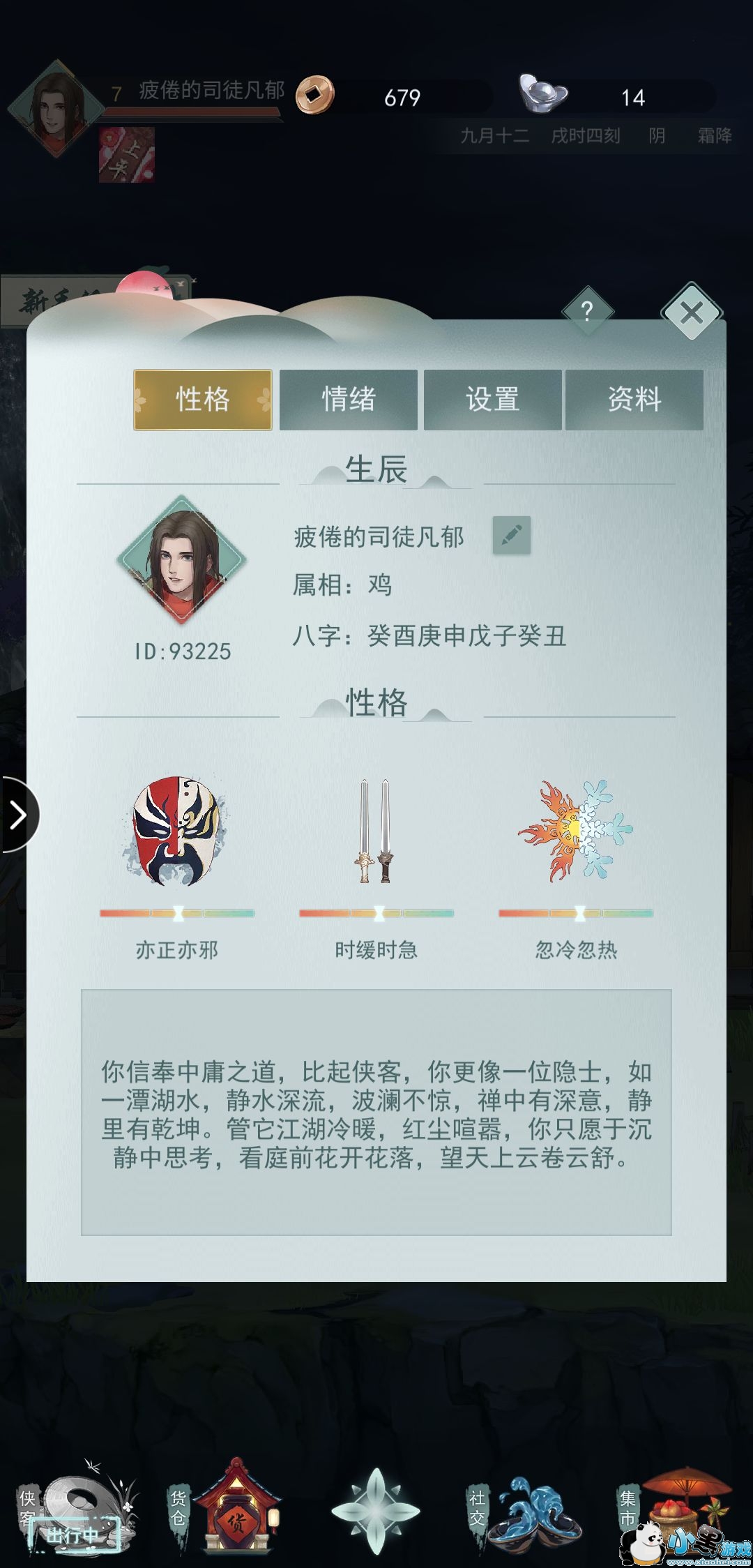This screenshot has height=1568, width=753.
Task: Close the character profile panel
Action: click(x=691, y=312)
